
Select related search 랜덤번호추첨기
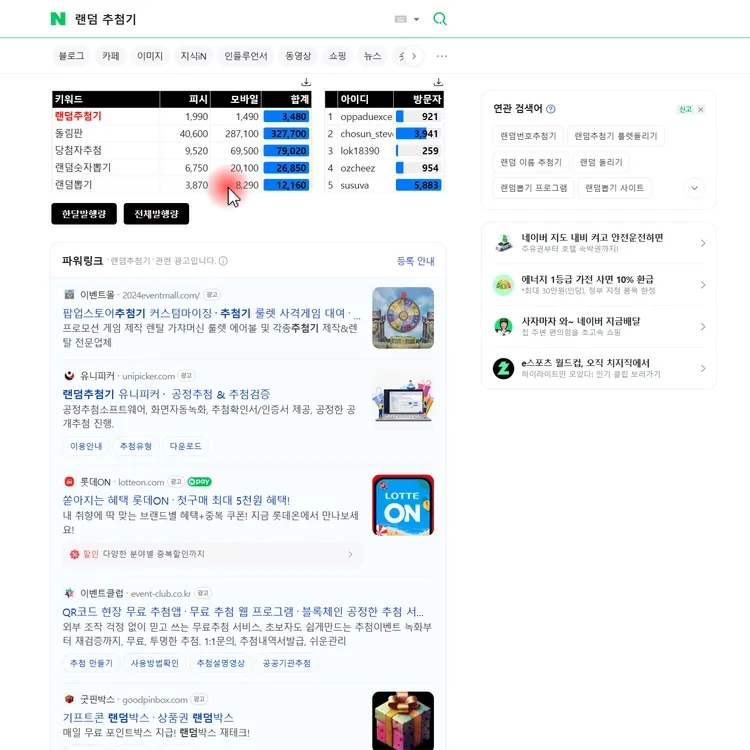pyautogui.click(x=528, y=136)
